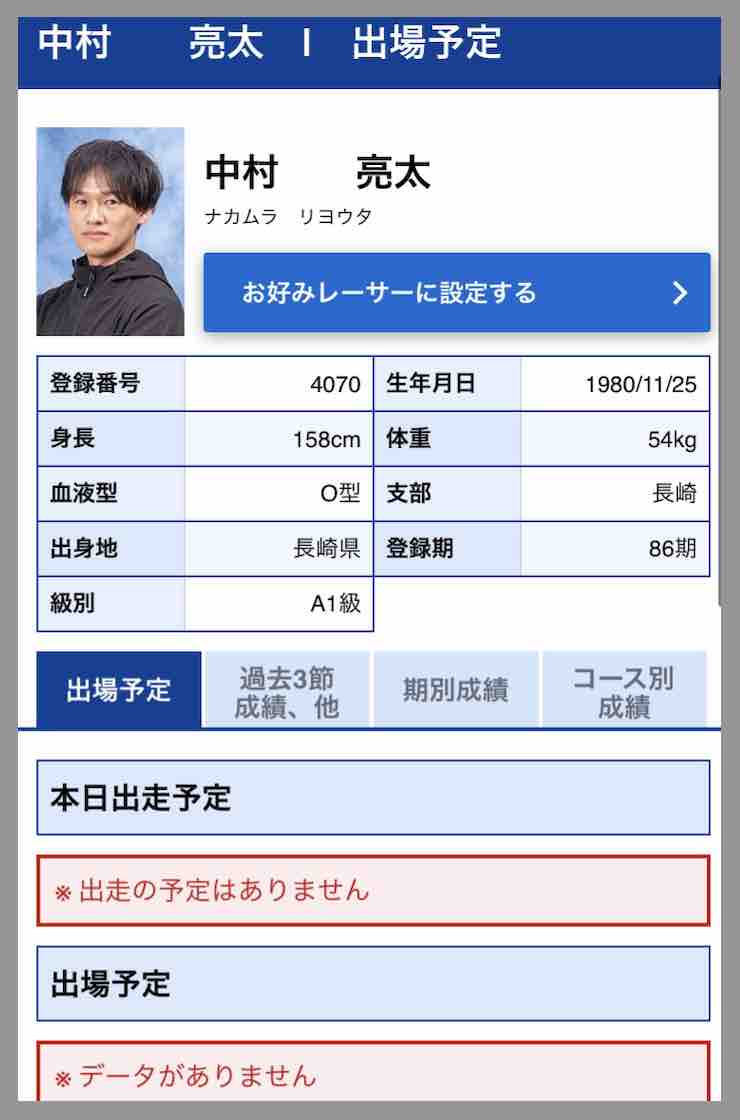Select the registration number 4070 value
Viewport: 740px width, 1120px height.
pos(280,383)
